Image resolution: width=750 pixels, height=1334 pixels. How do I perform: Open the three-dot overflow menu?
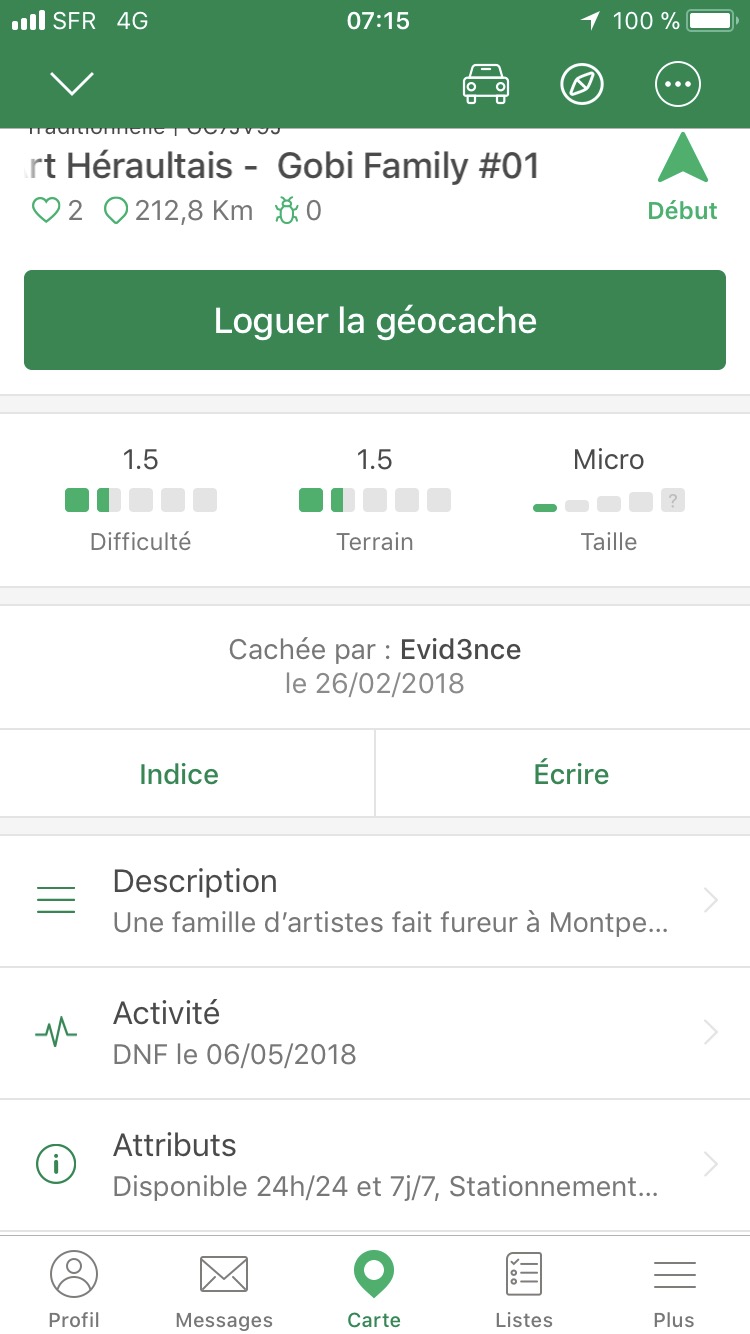click(678, 85)
